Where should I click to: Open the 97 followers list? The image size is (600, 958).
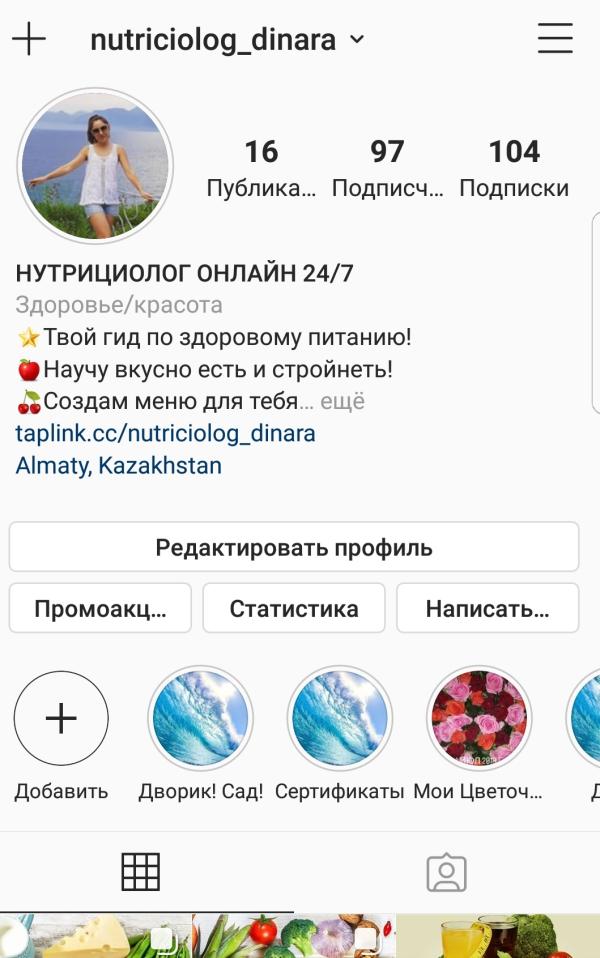[387, 167]
